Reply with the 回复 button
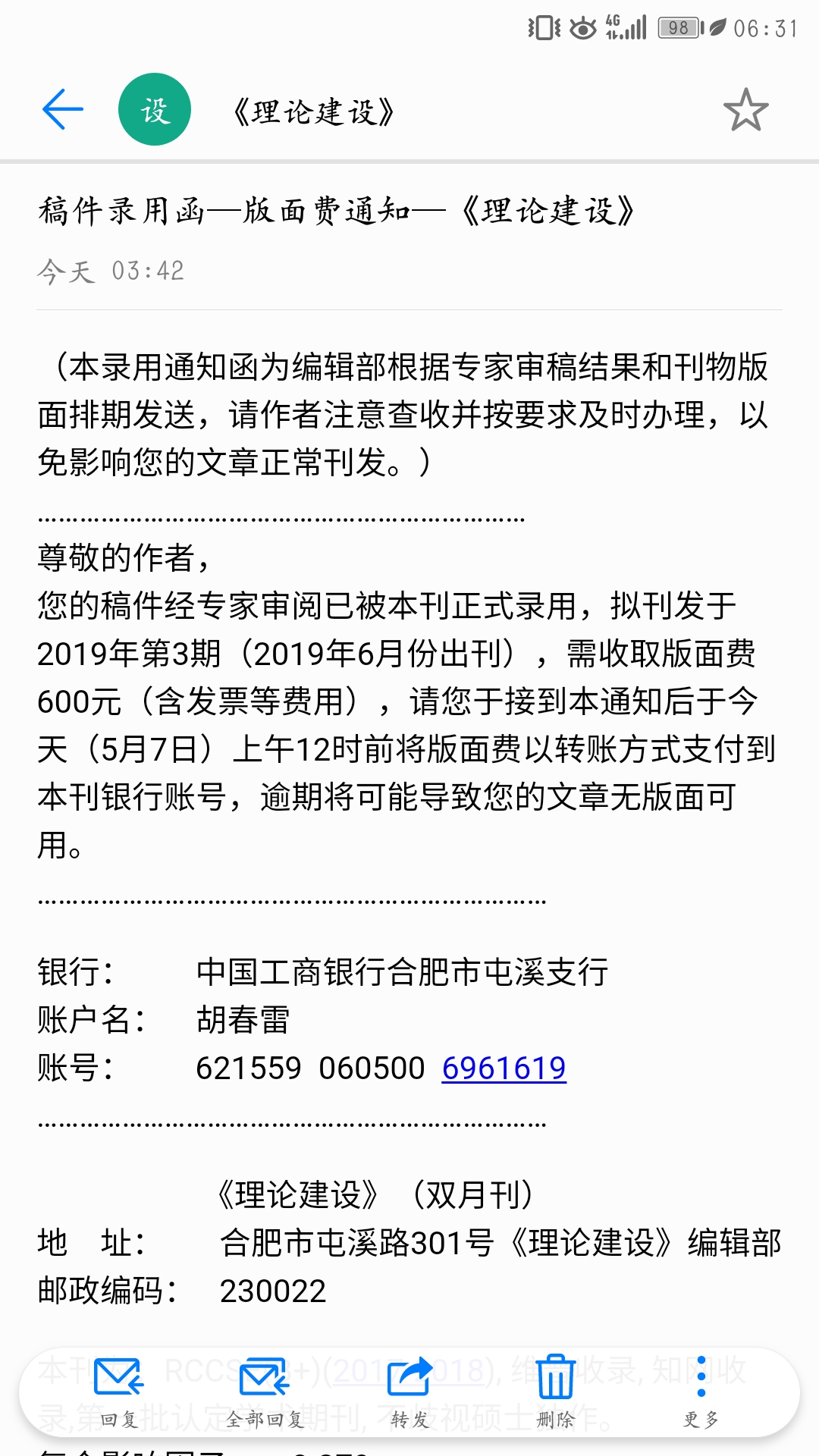Screen dimensions: 819x1456 click(119, 1392)
